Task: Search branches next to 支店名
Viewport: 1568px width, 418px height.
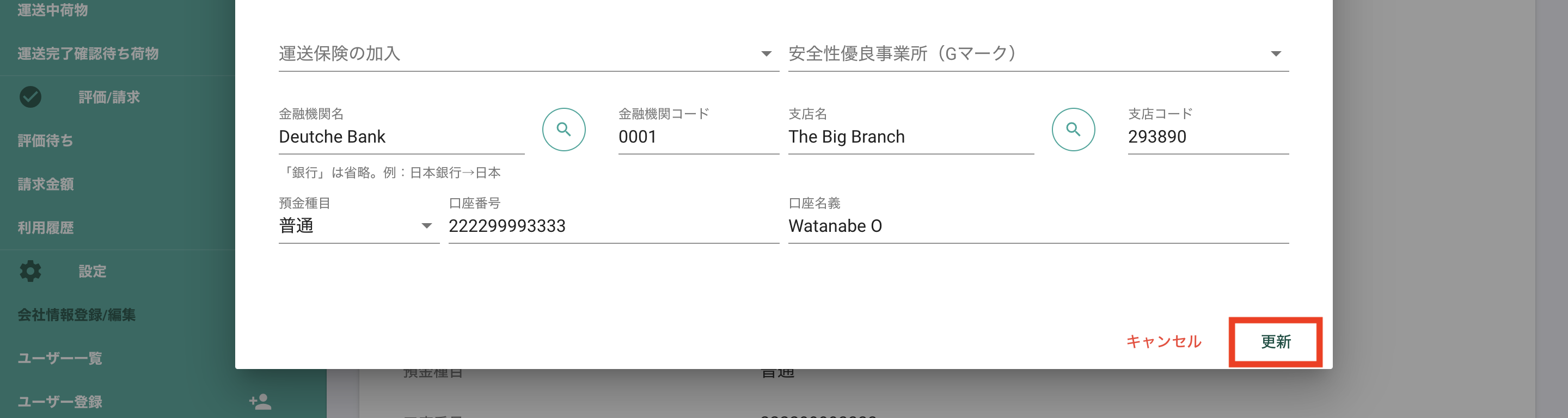Action: click(1073, 130)
